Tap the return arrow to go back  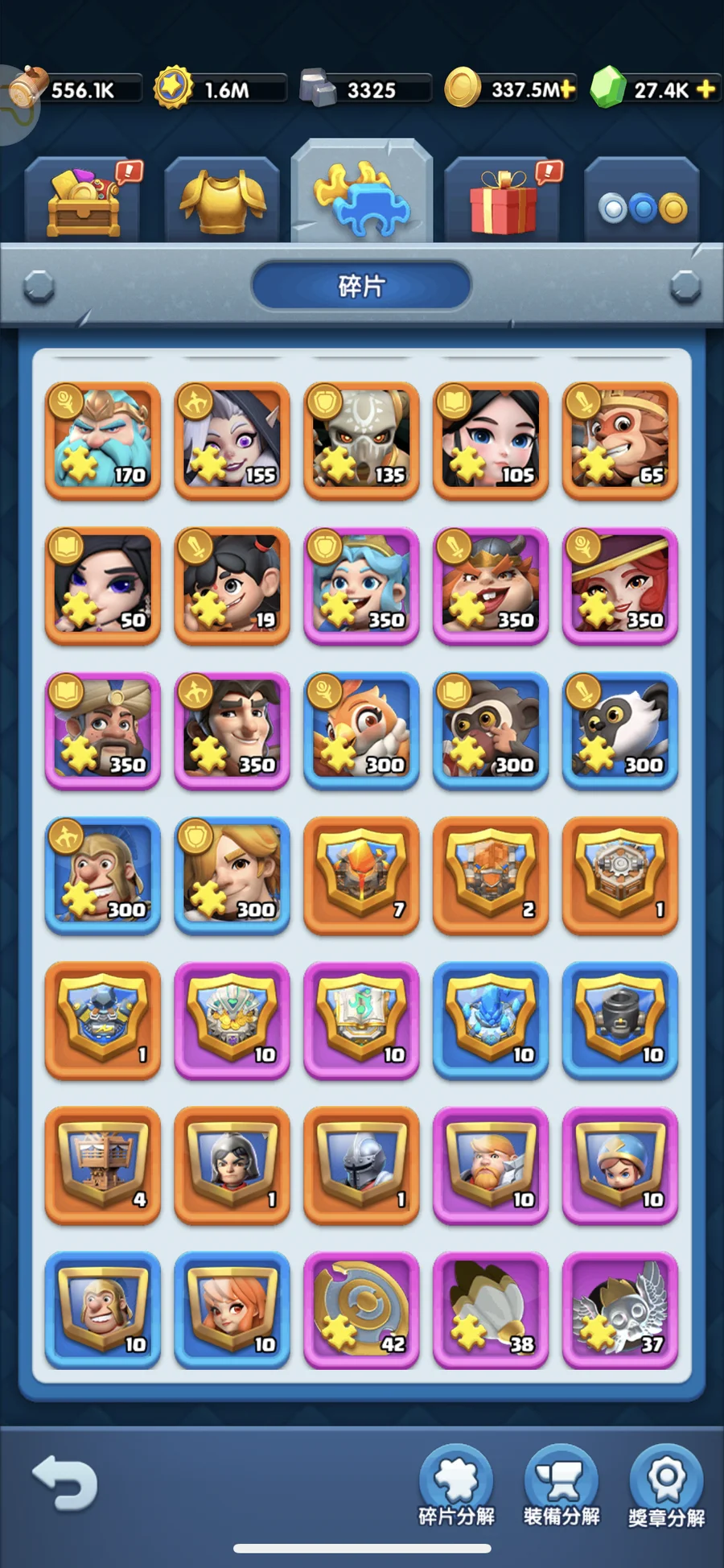(x=64, y=1483)
